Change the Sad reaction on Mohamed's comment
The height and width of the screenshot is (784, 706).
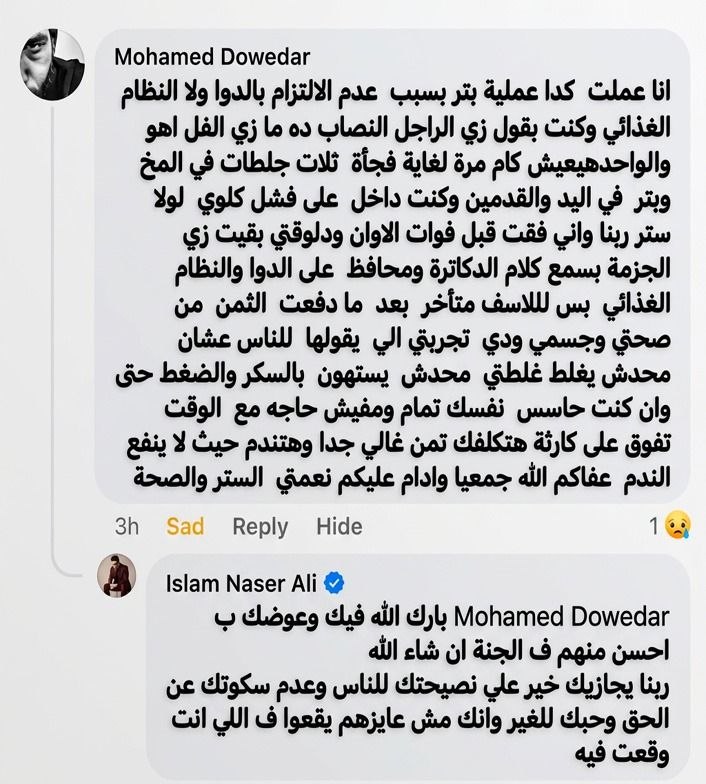coord(186,526)
